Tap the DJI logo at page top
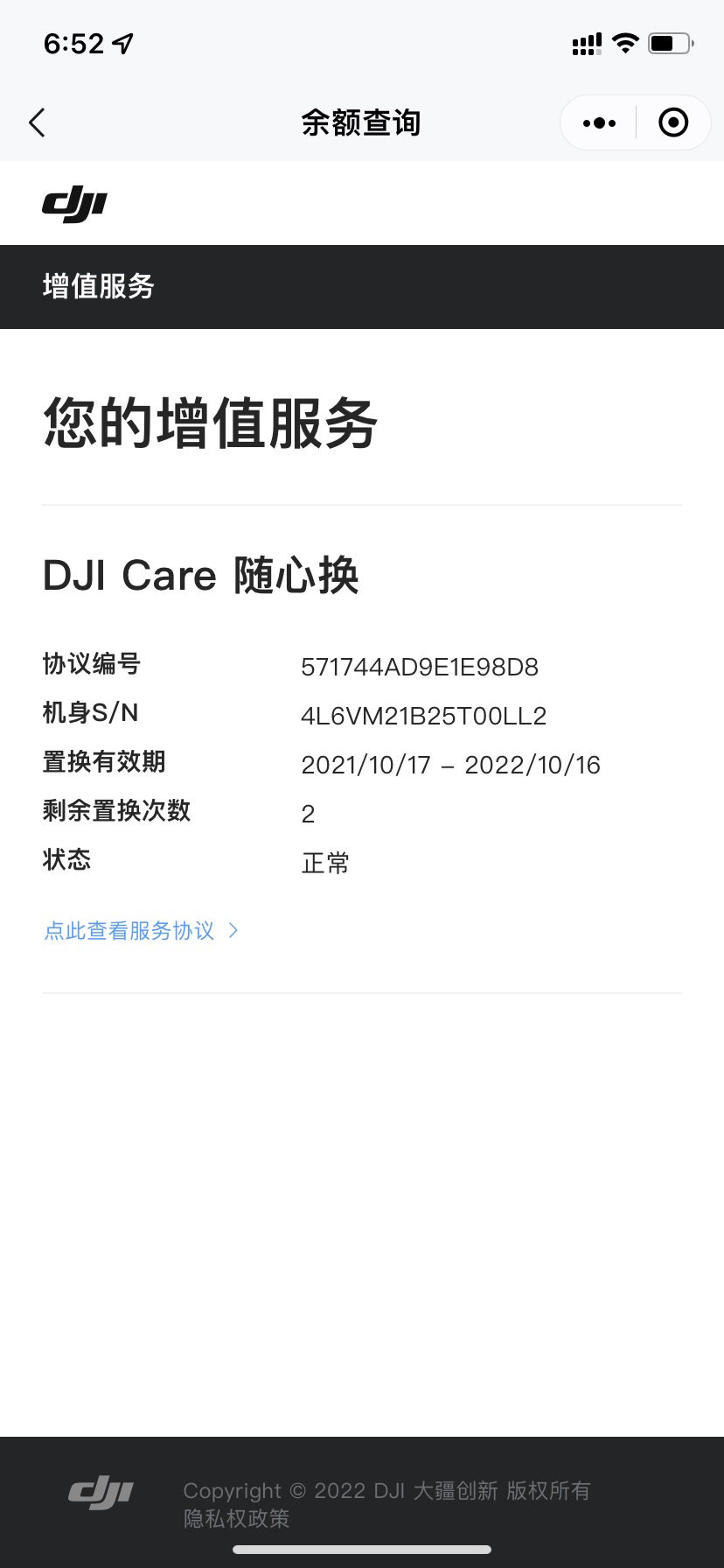The width and height of the screenshot is (724, 1568). click(73, 203)
